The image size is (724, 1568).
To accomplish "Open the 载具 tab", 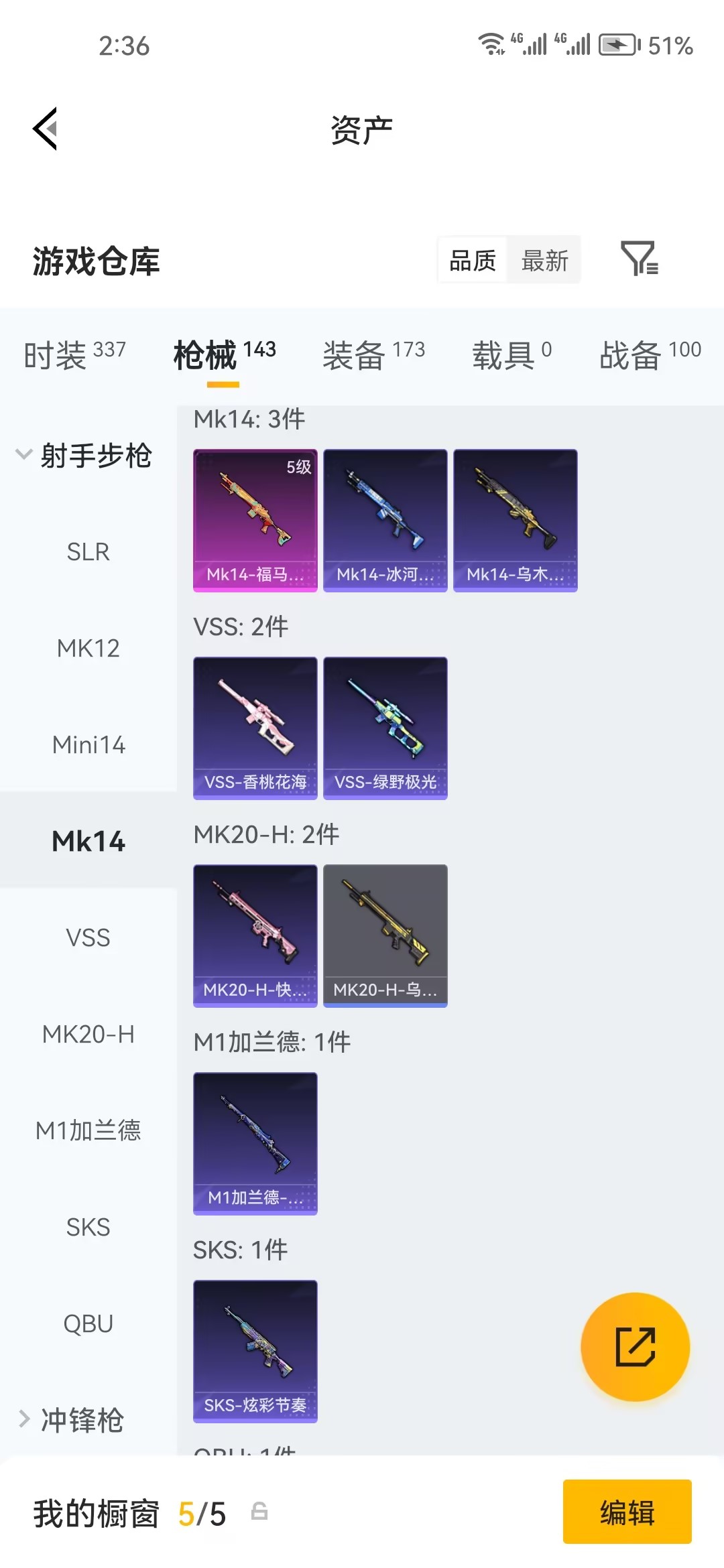I will (x=512, y=355).
